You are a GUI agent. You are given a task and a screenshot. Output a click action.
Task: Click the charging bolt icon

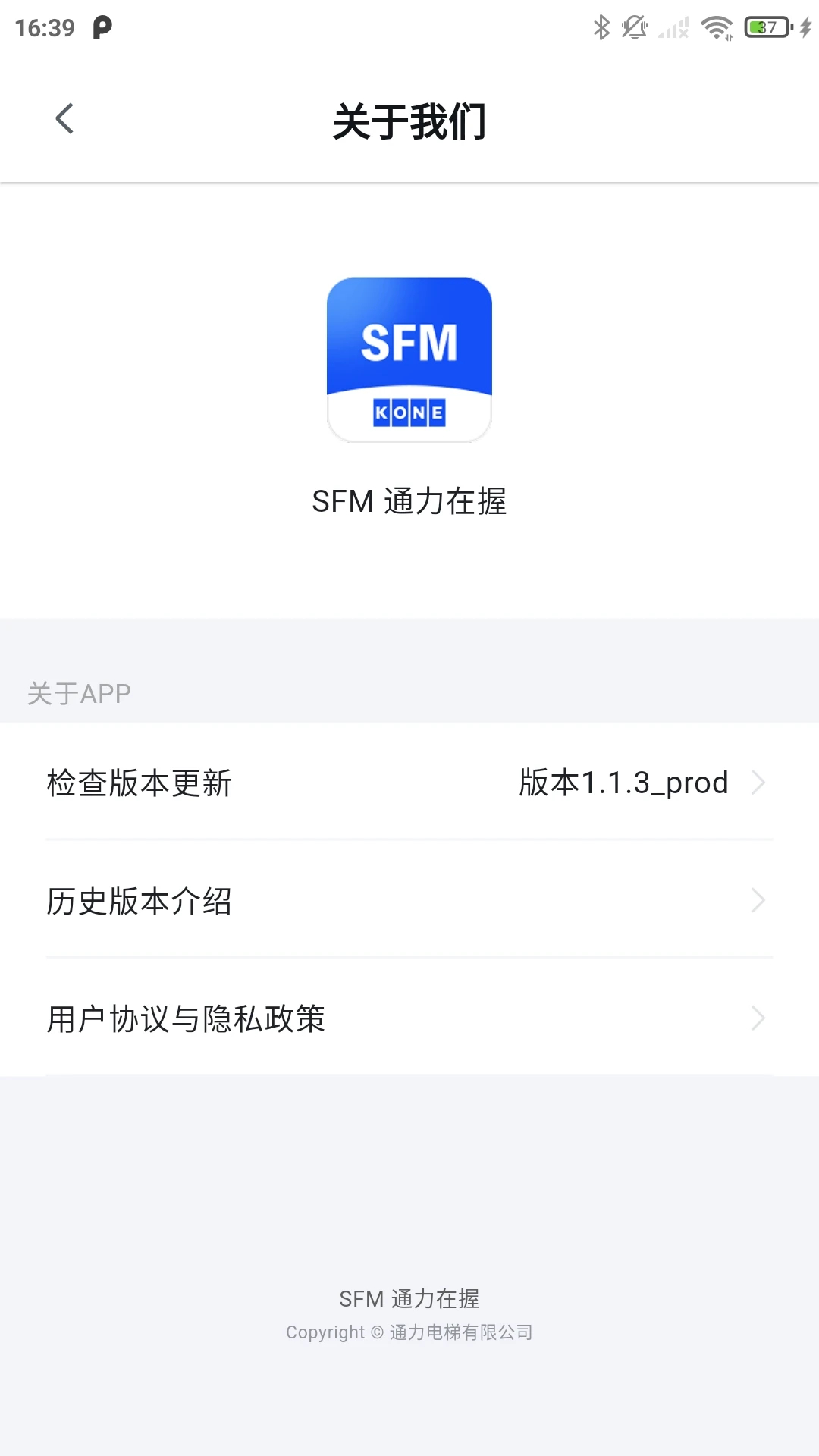click(804, 27)
